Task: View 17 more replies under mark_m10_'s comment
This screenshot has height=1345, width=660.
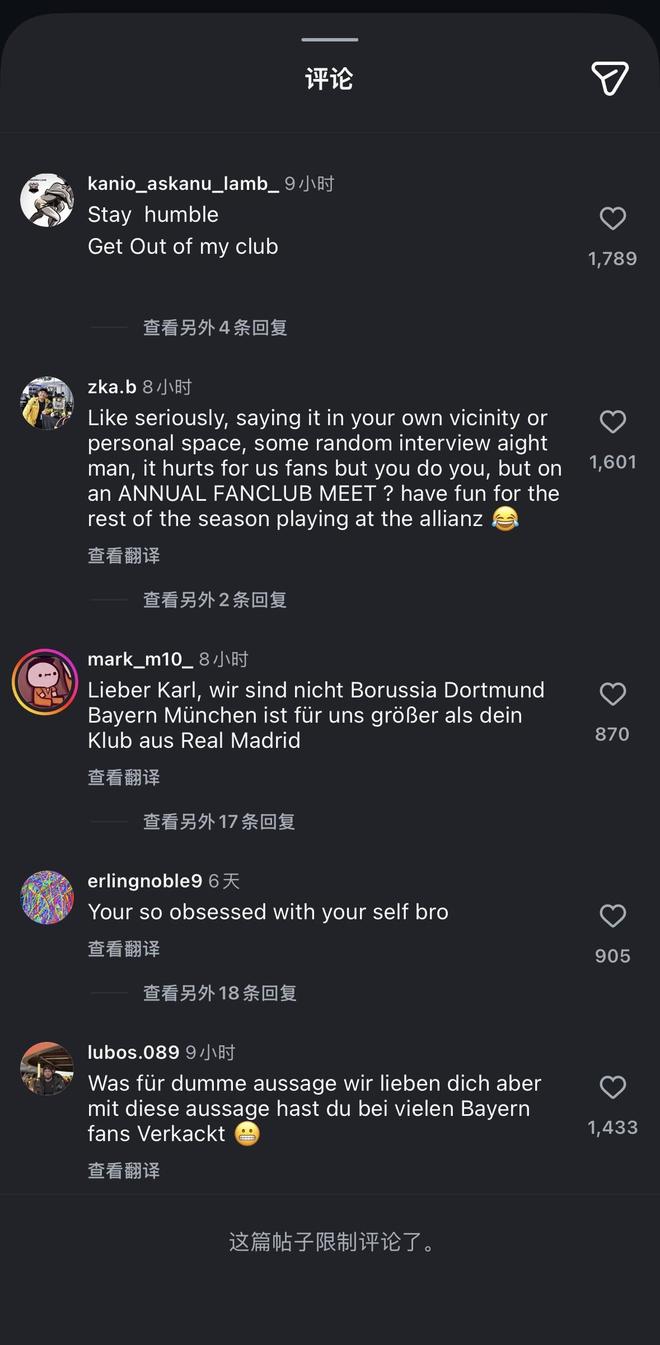Action: (x=218, y=822)
